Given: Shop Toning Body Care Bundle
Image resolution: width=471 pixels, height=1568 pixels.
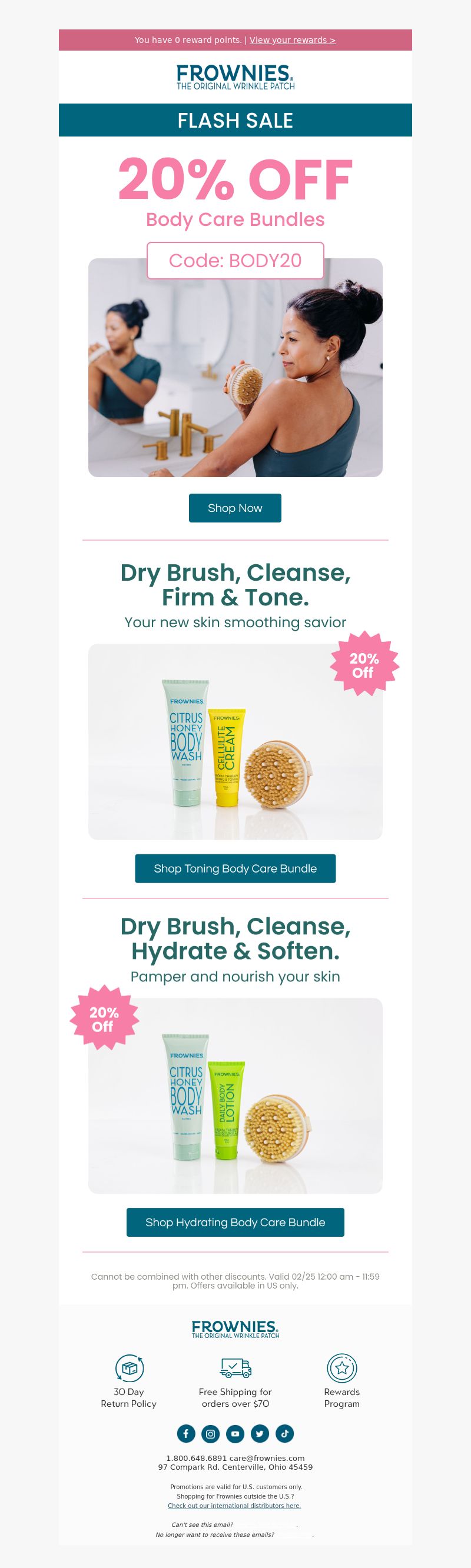Looking at the screenshot, I should pos(235,868).
